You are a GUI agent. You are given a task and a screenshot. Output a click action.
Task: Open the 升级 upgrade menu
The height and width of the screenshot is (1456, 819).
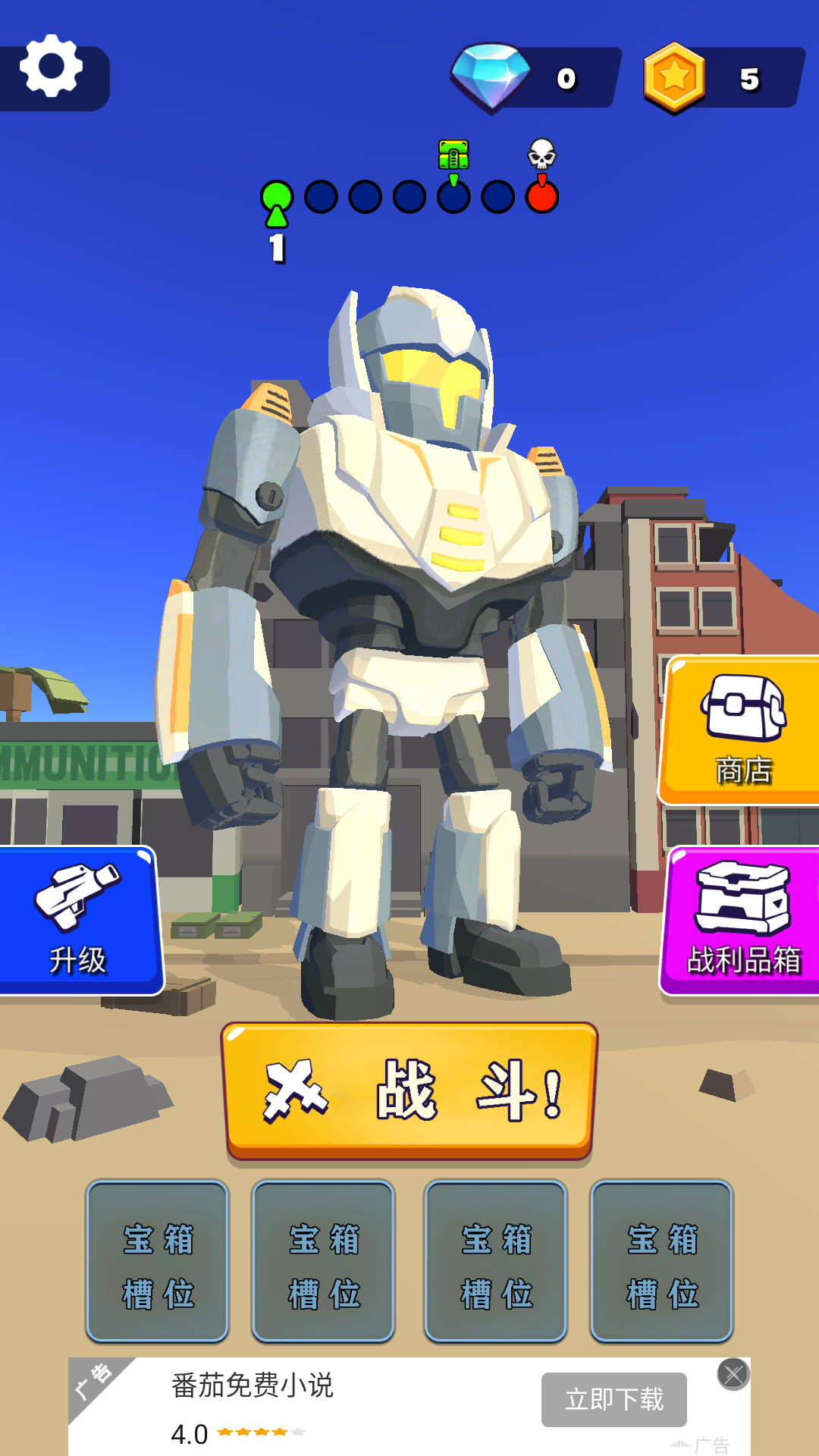[x=78, y=921]
